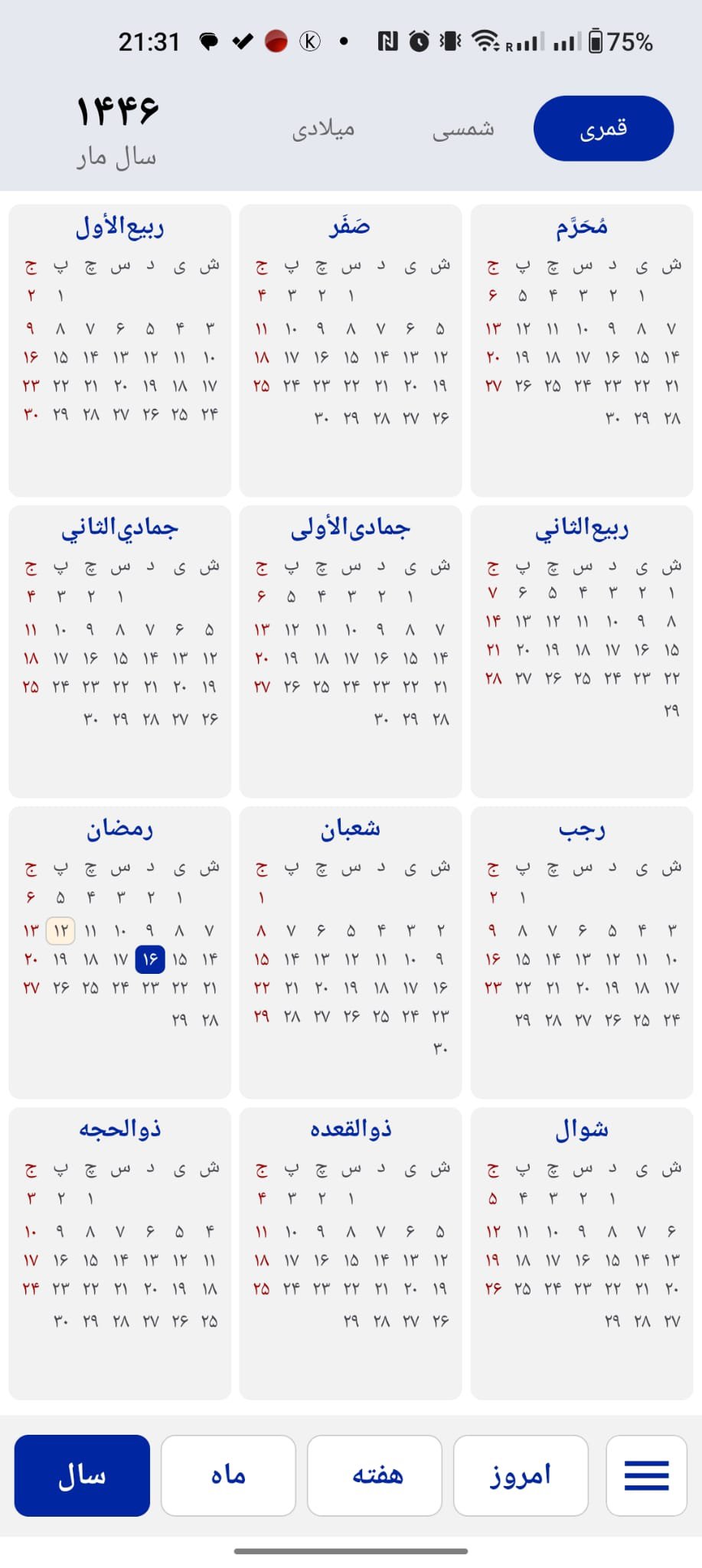Select the highlighted 16 in رمضان
This screenshot has width=702, height=1568.
tap(150, 959)
